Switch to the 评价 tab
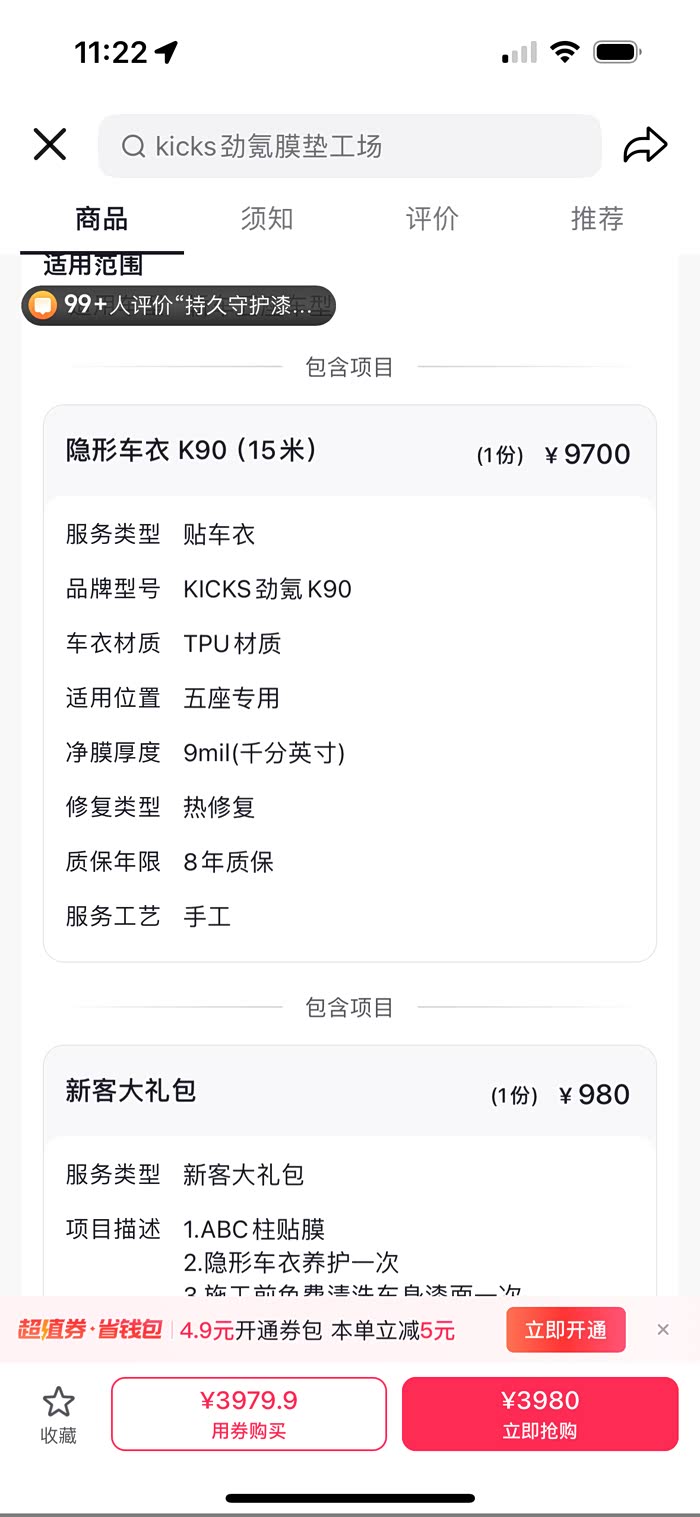Image resolution: width=700 pixels, height=1517 pixels. click(432, 219)
